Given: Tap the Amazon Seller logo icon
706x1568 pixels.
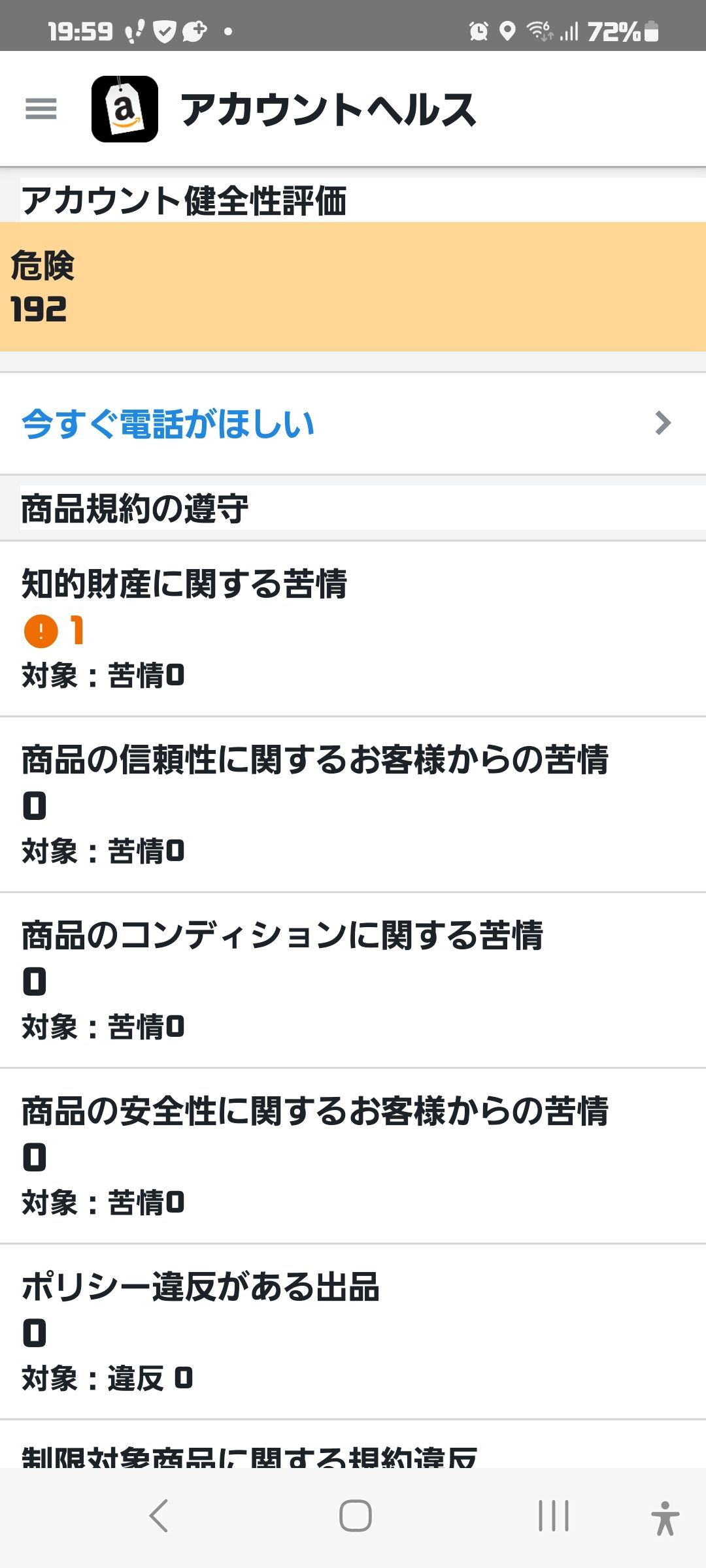Looking at the screenshot, I should point(125,109).
